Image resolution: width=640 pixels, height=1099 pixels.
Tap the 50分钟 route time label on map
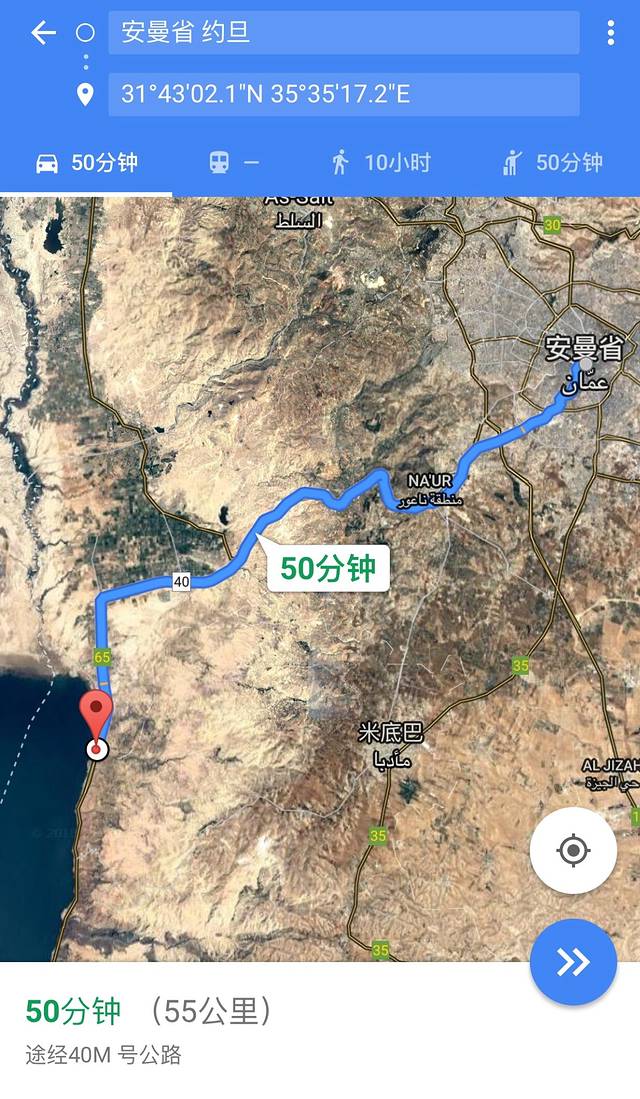[x=327, y=569]
